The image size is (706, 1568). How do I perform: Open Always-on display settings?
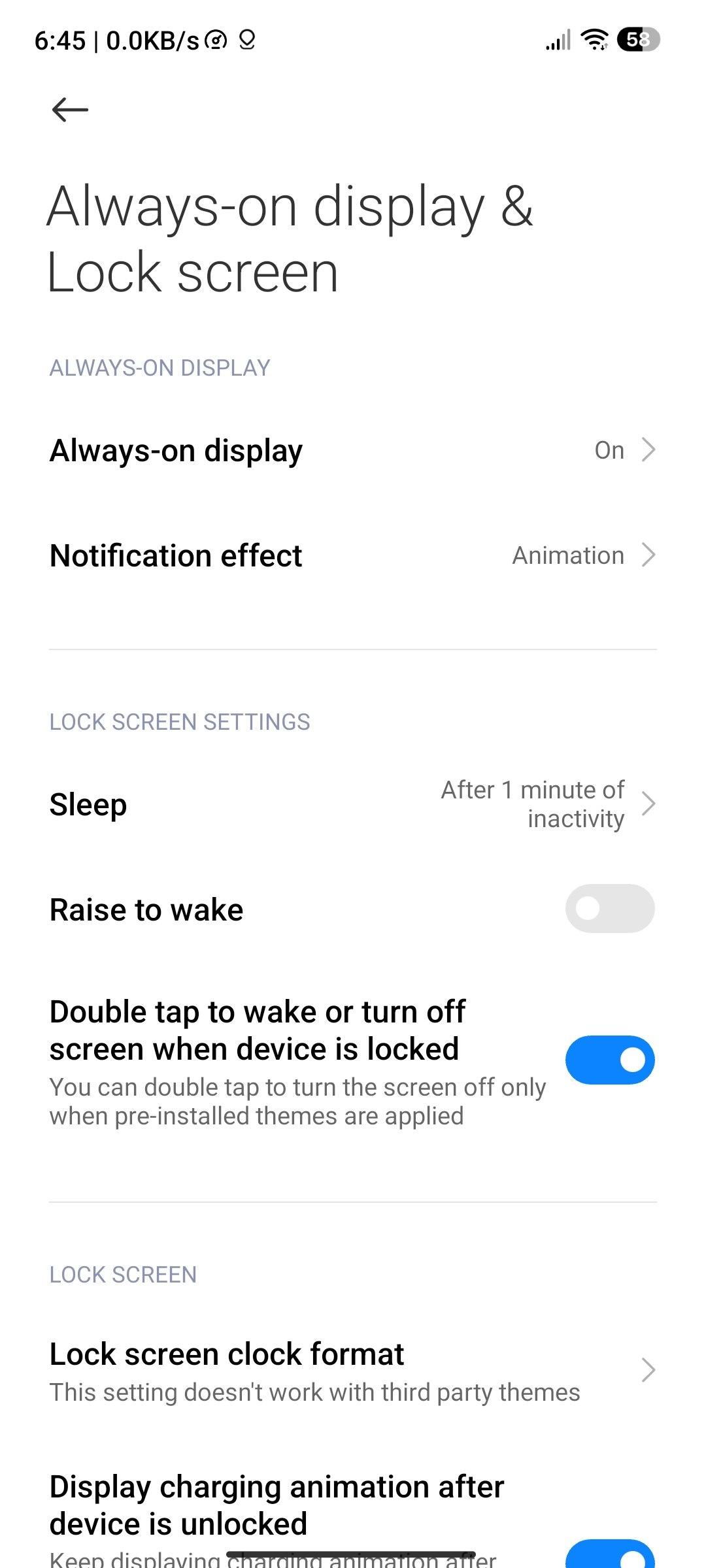[x=353, y=450]
